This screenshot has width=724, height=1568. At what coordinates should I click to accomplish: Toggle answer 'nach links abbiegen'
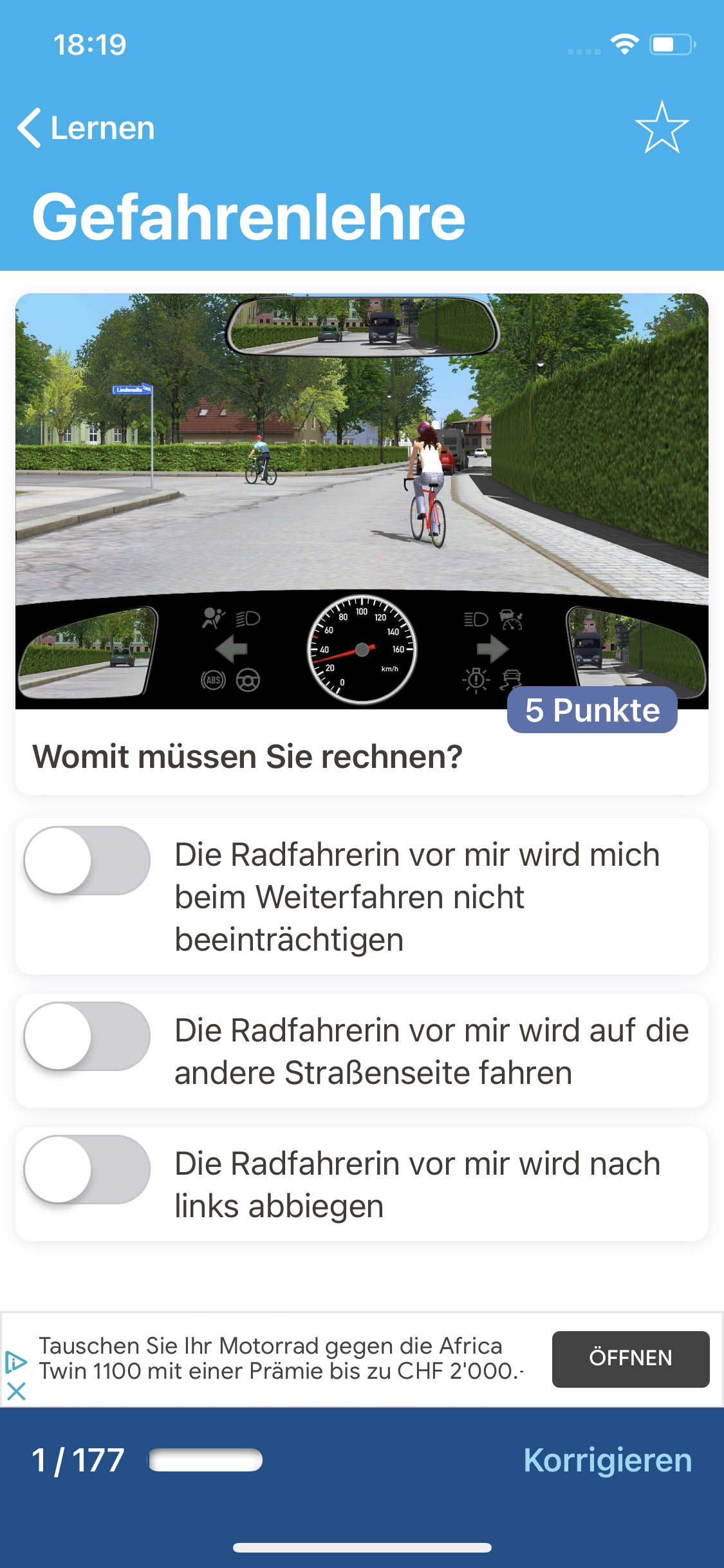(87, 1170)
